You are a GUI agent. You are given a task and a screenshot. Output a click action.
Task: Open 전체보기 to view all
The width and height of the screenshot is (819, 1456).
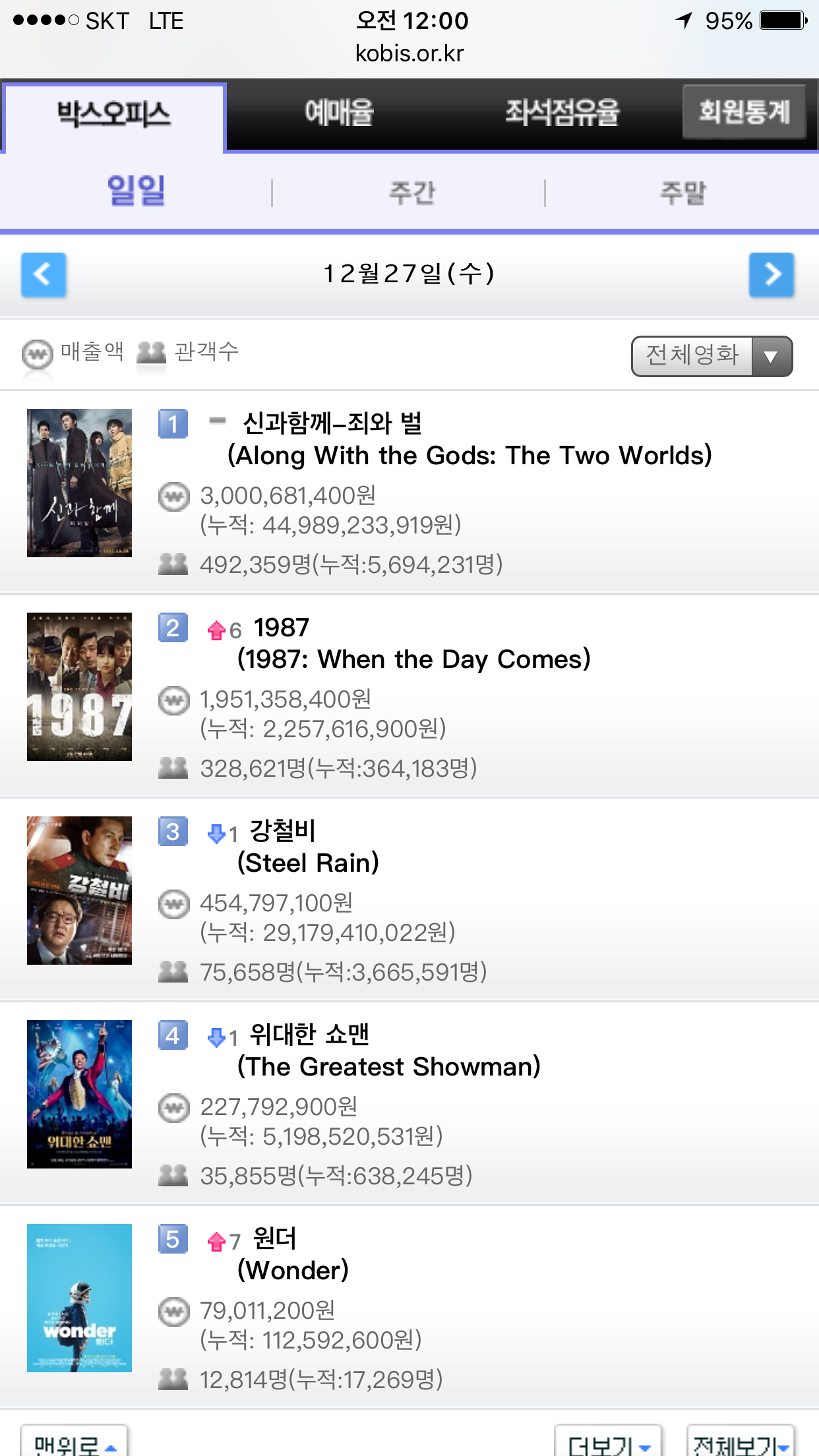pyautogui.click(x=741, y=1441)
